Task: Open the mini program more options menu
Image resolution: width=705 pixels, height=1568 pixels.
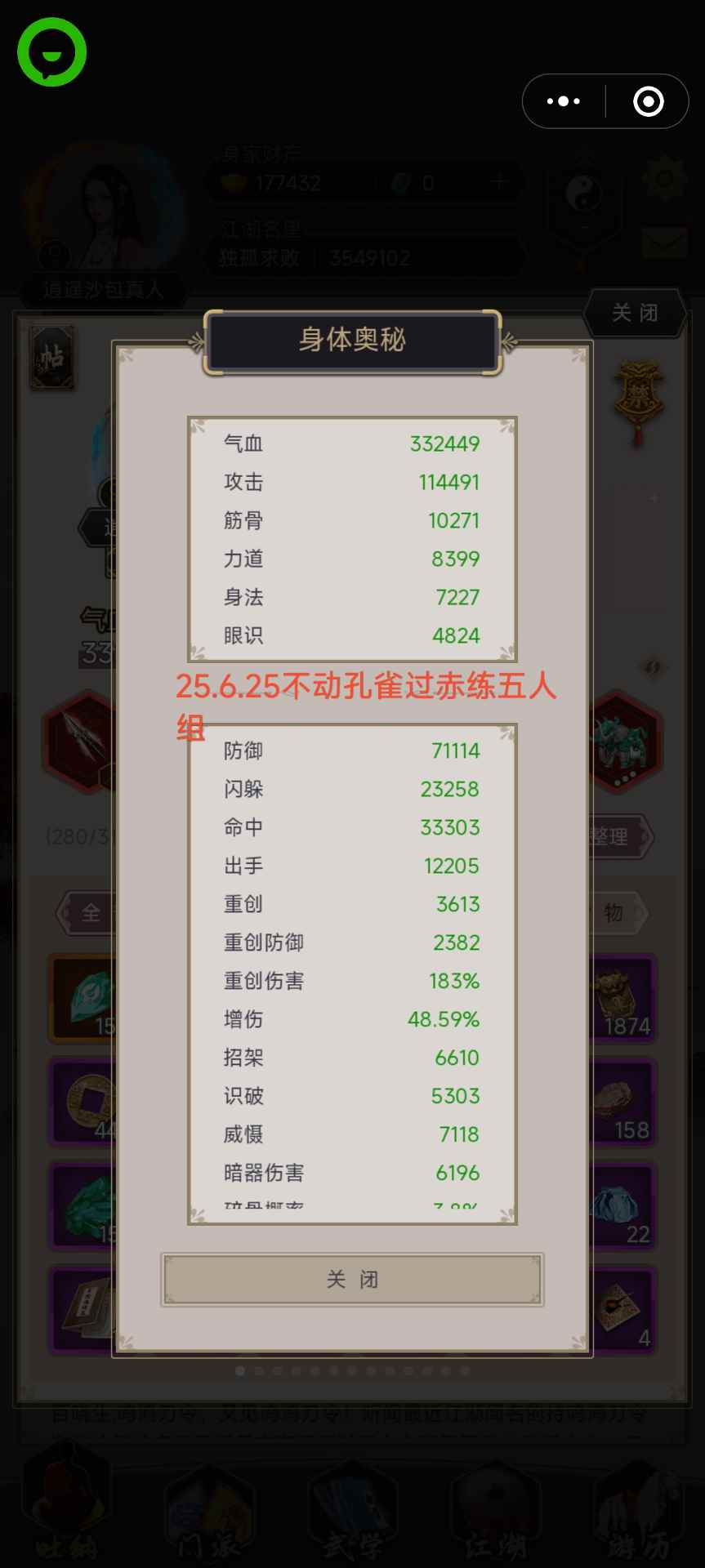Action: click(564, 101)
